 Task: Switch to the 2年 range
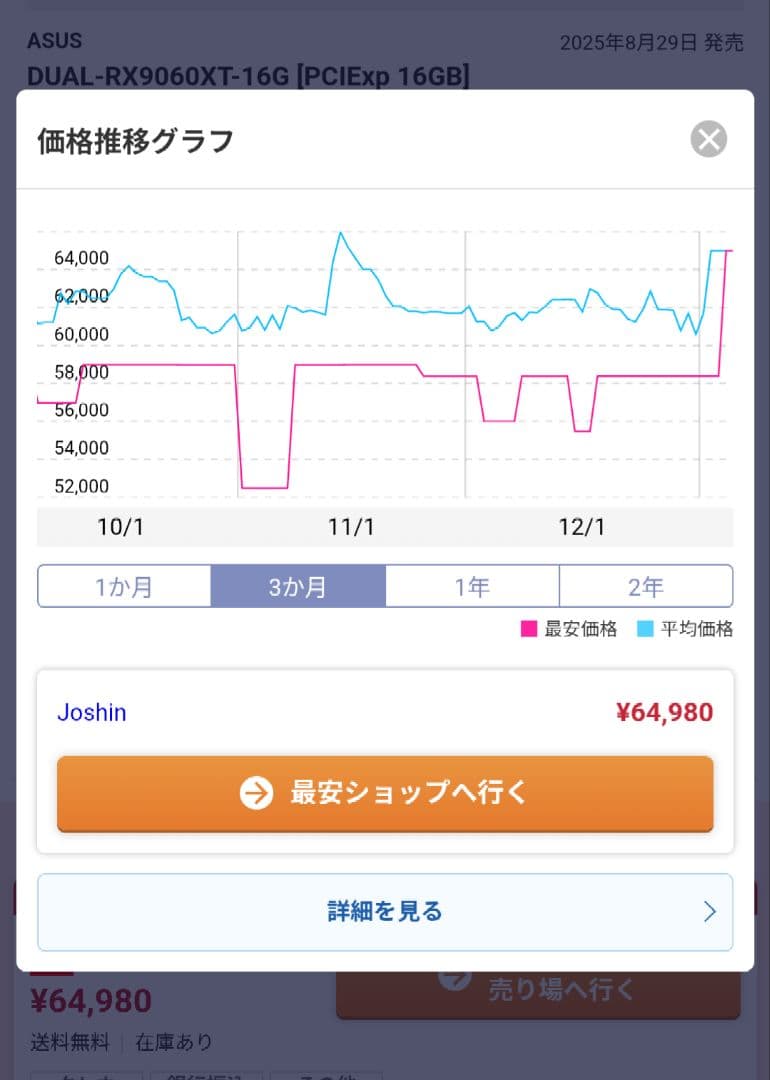coord(646,586)
